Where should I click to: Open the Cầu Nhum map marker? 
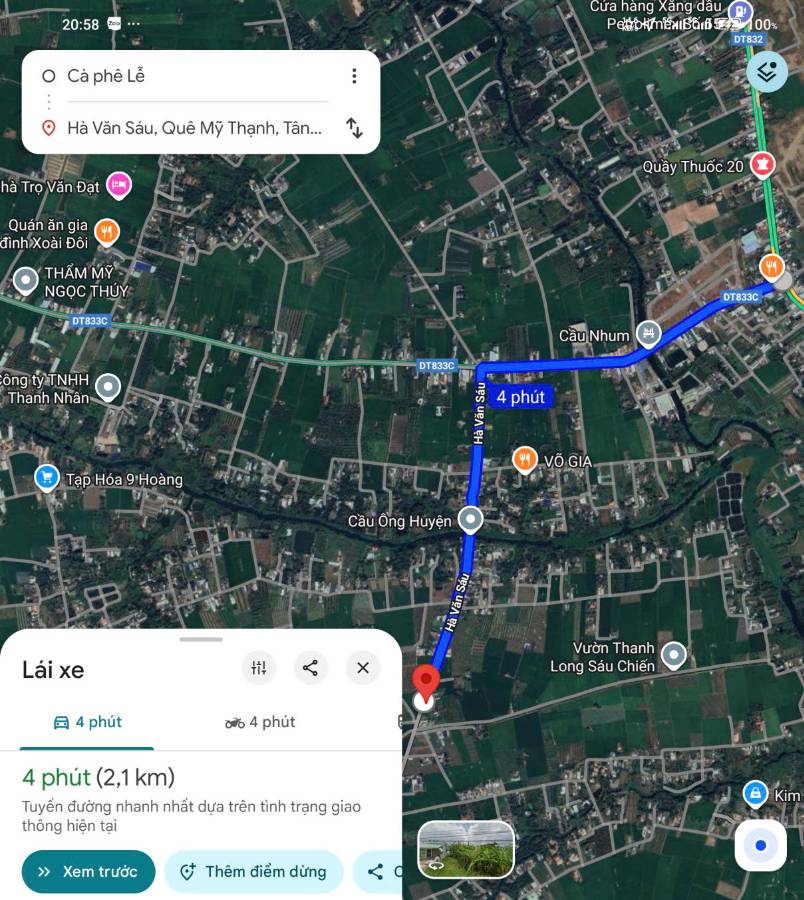pos(649,334)
